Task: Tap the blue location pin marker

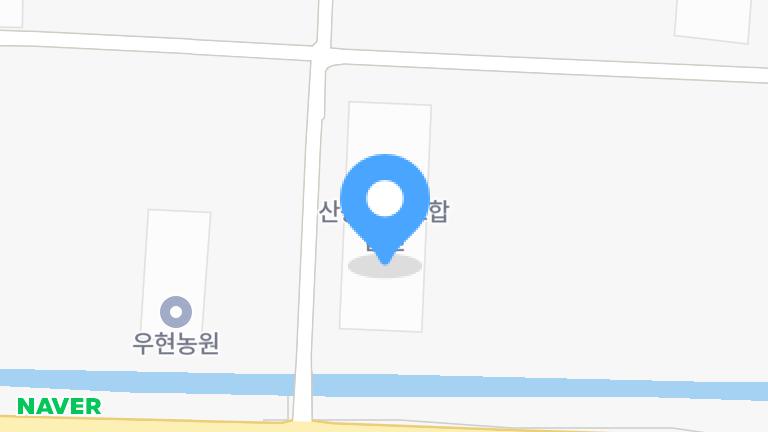Action: (385, 200)
